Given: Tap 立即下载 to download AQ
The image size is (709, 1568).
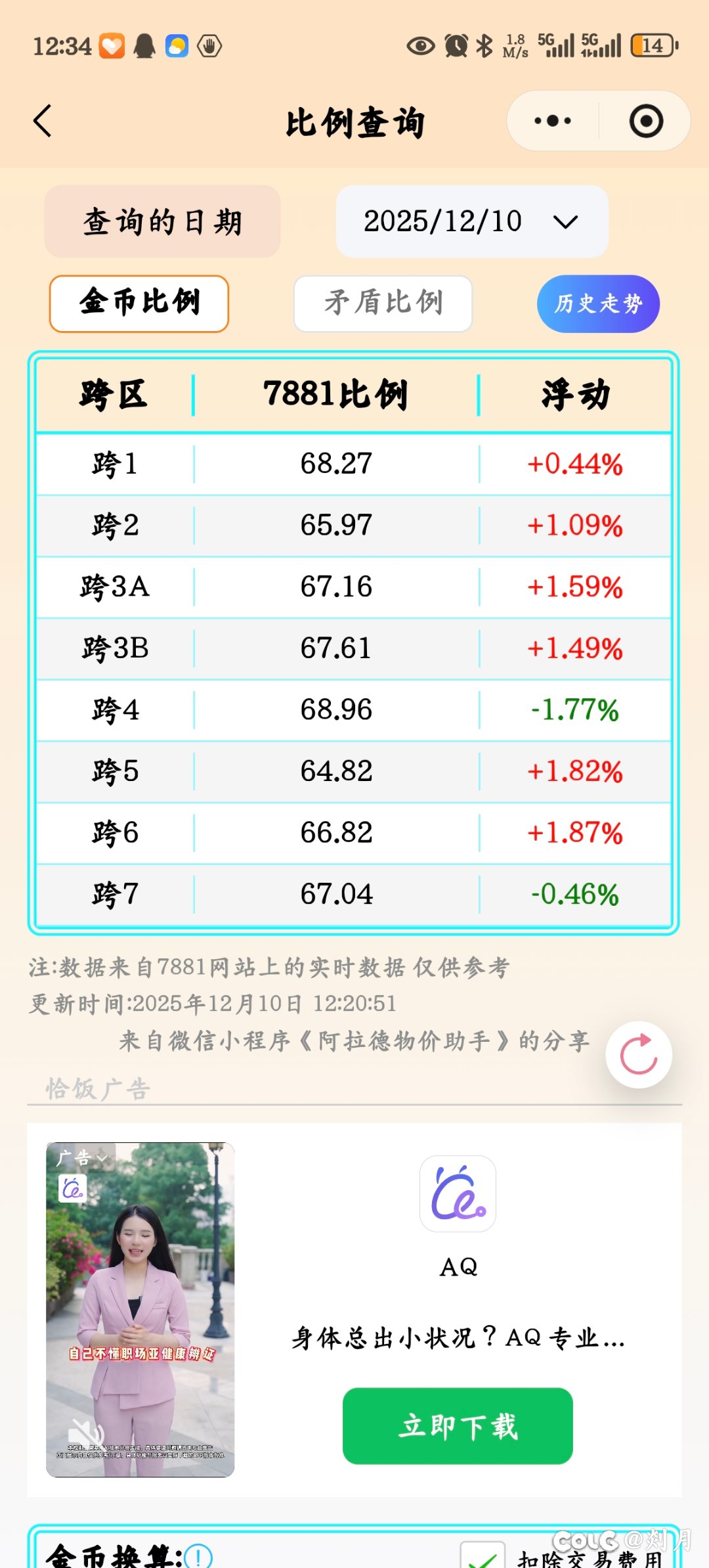Looking at the screenshot, I should pos(458,1425).
